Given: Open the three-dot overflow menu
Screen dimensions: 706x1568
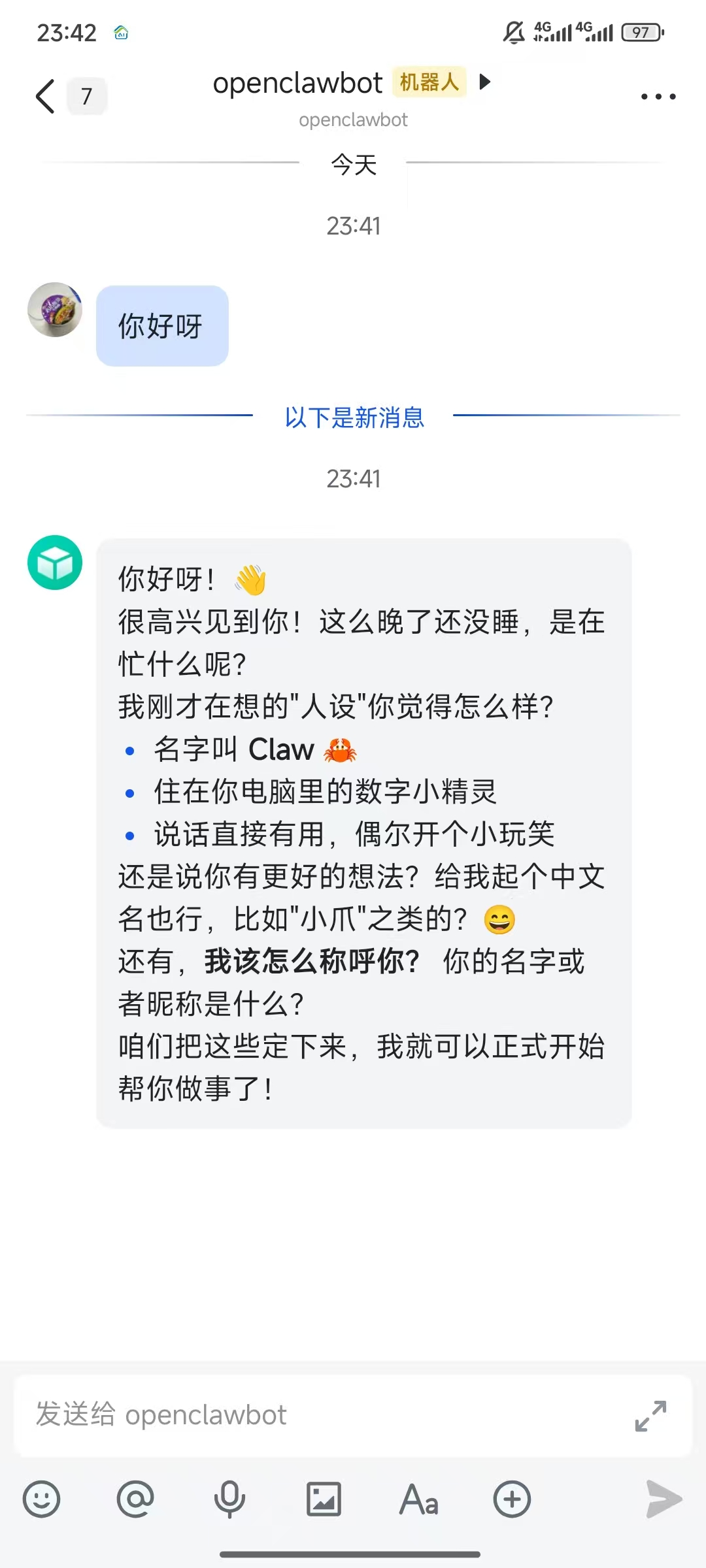Looking at the screenshot, I should point(658,97).
